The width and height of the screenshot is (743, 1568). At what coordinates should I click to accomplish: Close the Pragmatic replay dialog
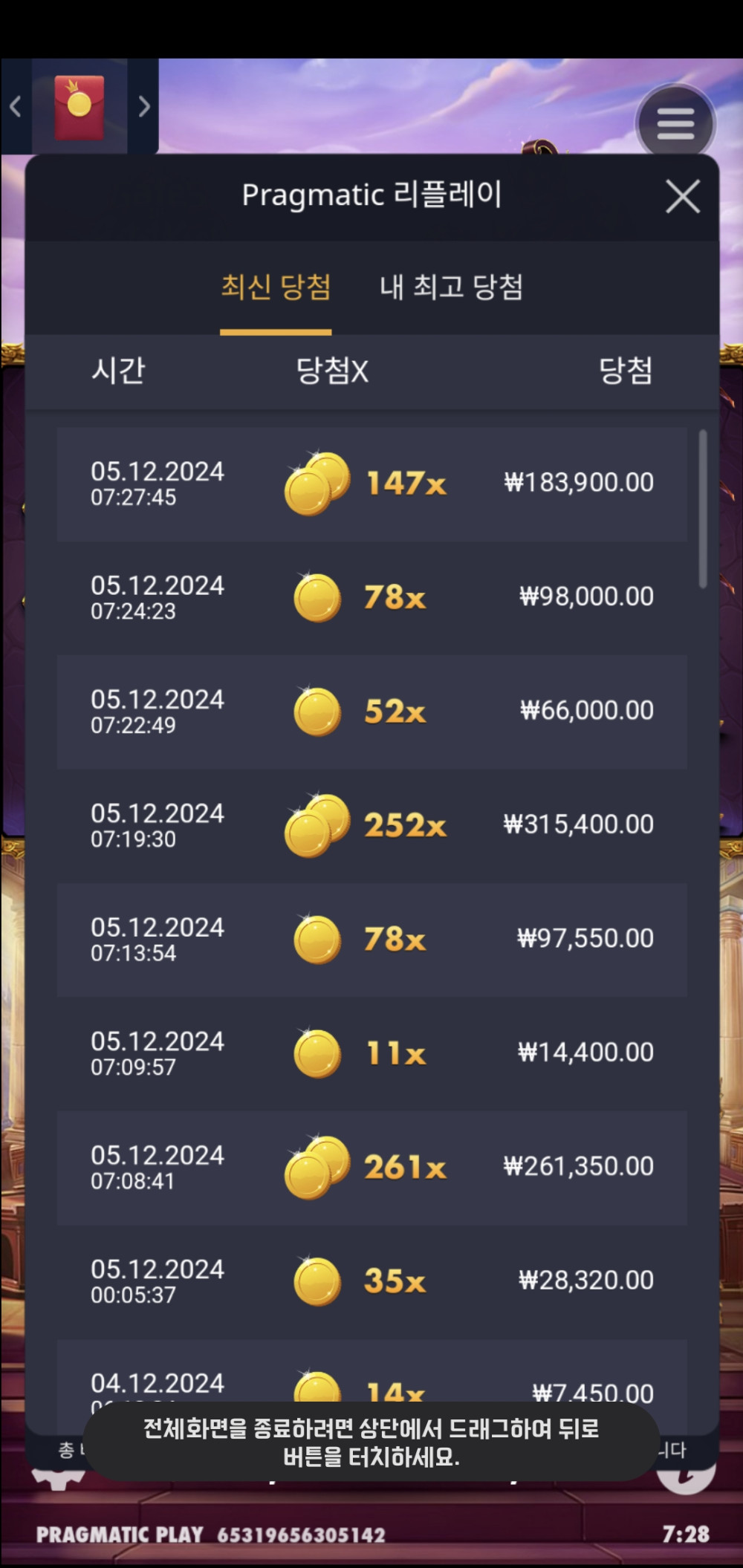pos(682,197)
